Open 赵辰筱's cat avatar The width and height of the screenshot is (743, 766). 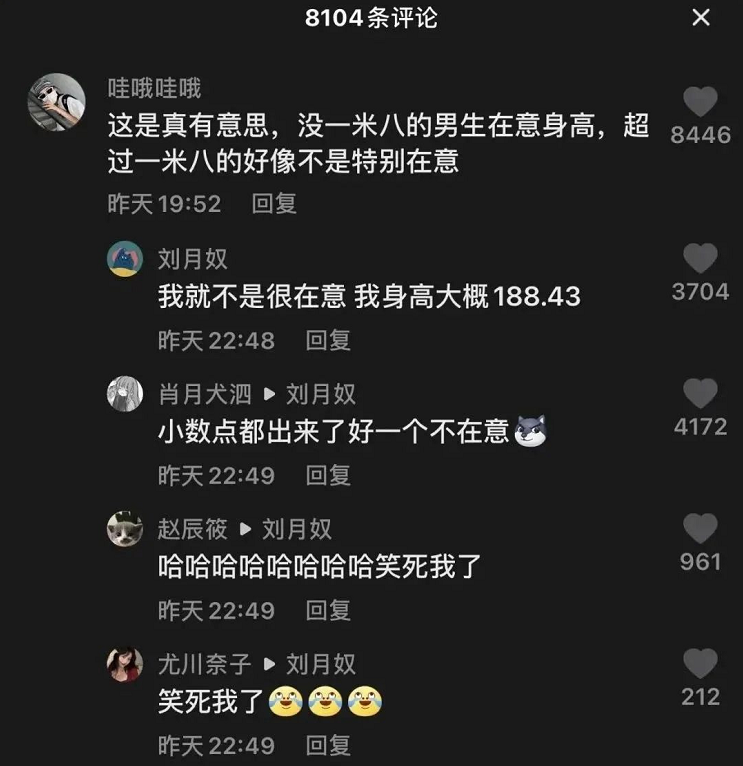pos(123,529)
